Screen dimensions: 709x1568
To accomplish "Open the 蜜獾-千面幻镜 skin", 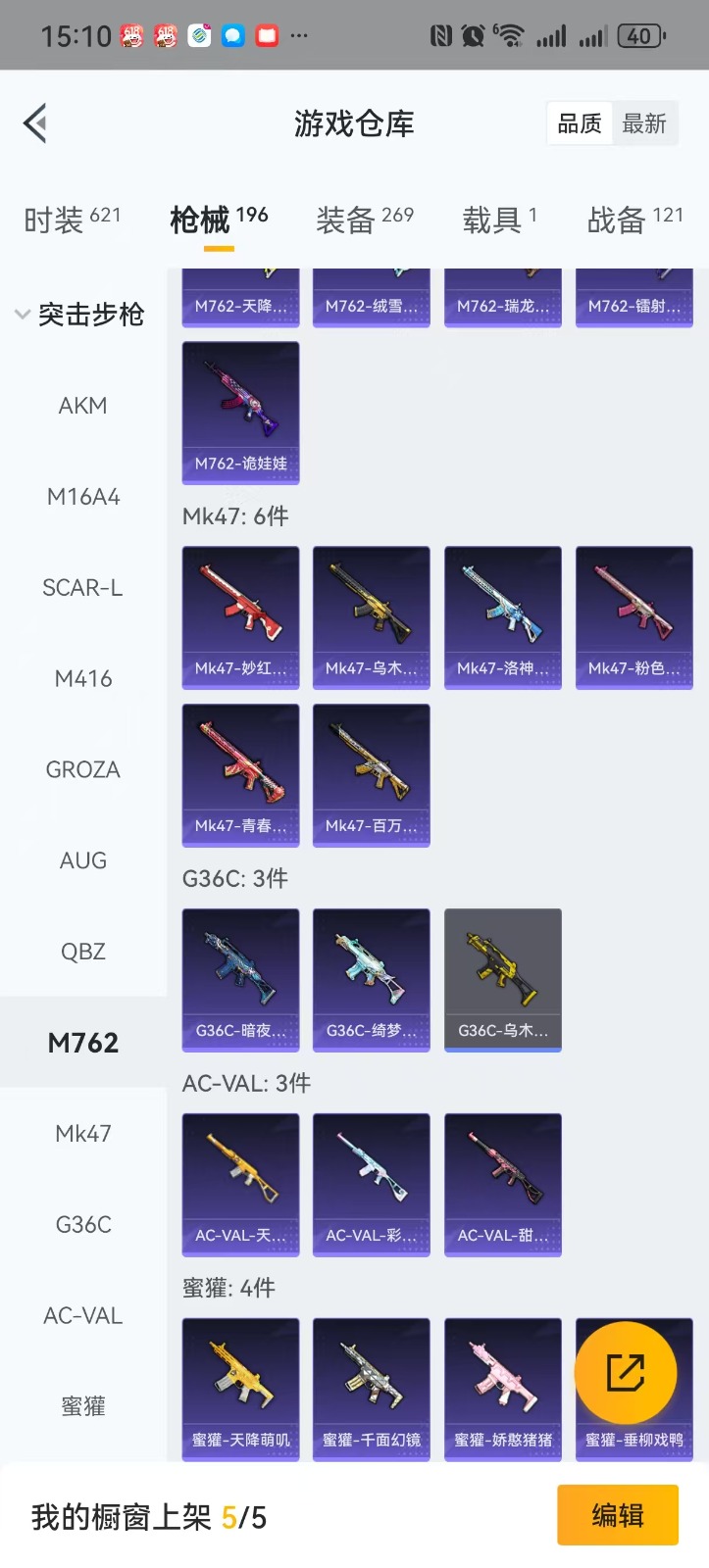I will point(371,1390).
